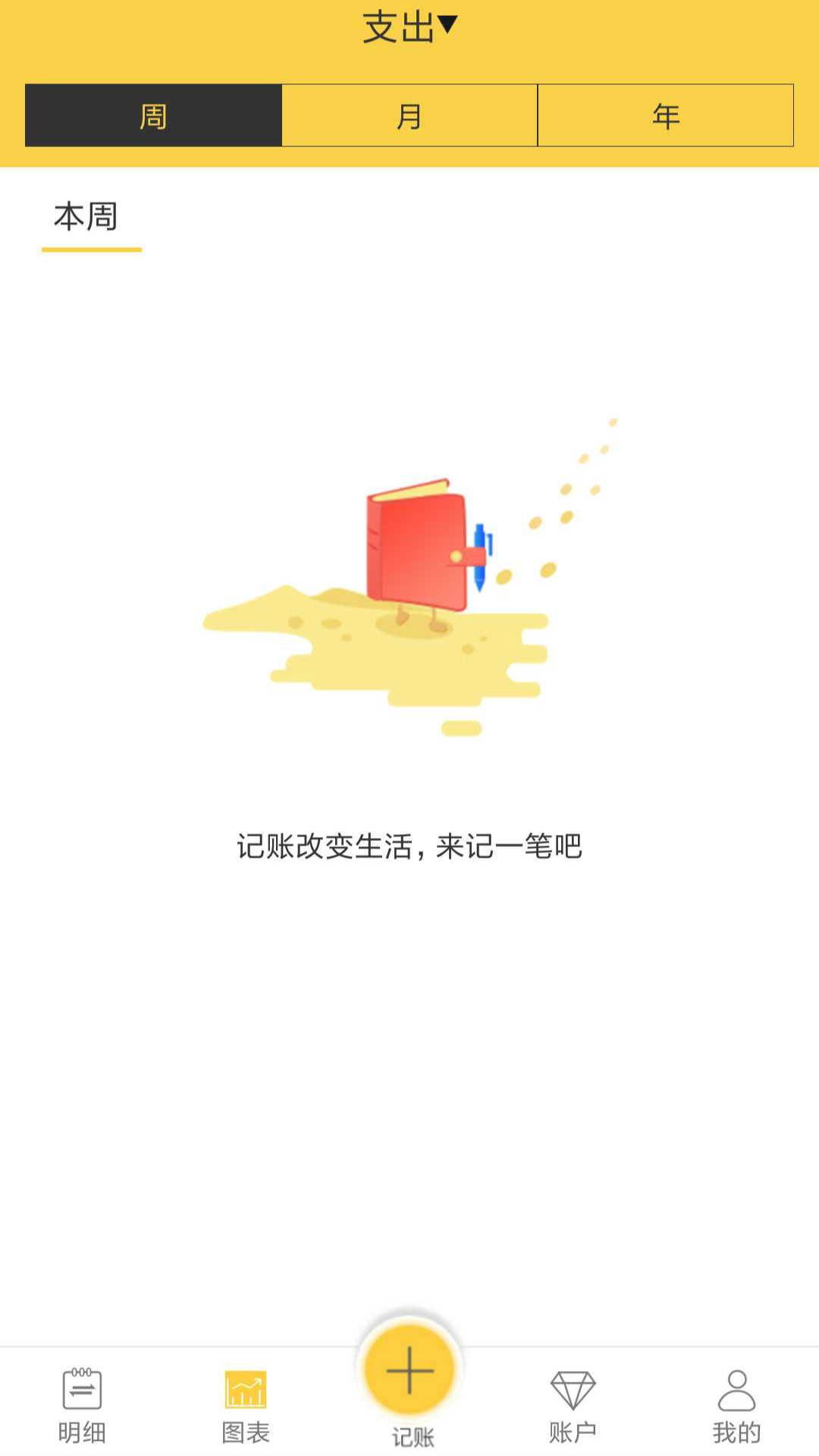This screenshot has height=1456, width=819.
Task: Open the 明细 details tab
Action: point(82,1405)
